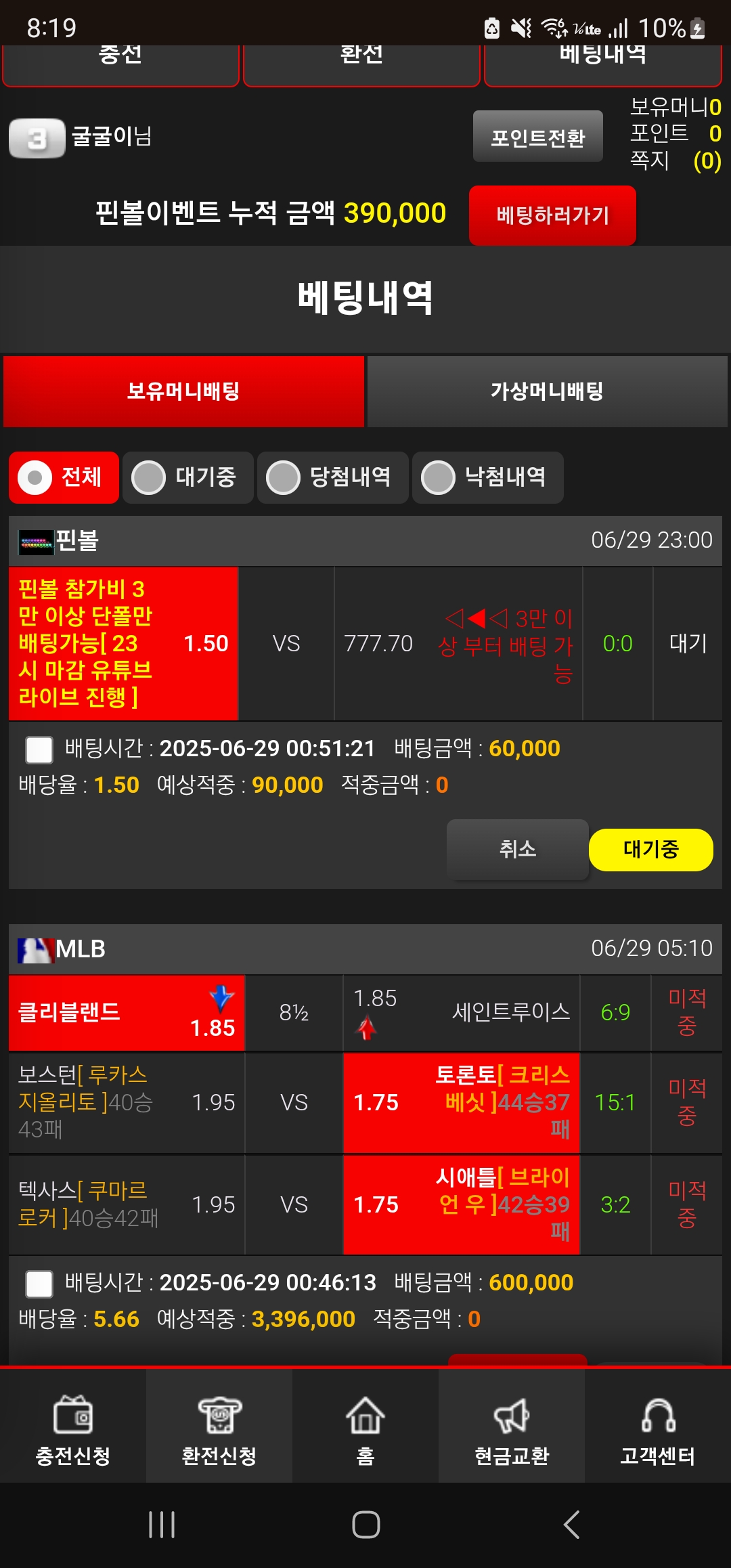Image resolution: width=731 pixels, height=1568 pixels.
Task: Select the 대기중 filter
Action: (188, 477)
